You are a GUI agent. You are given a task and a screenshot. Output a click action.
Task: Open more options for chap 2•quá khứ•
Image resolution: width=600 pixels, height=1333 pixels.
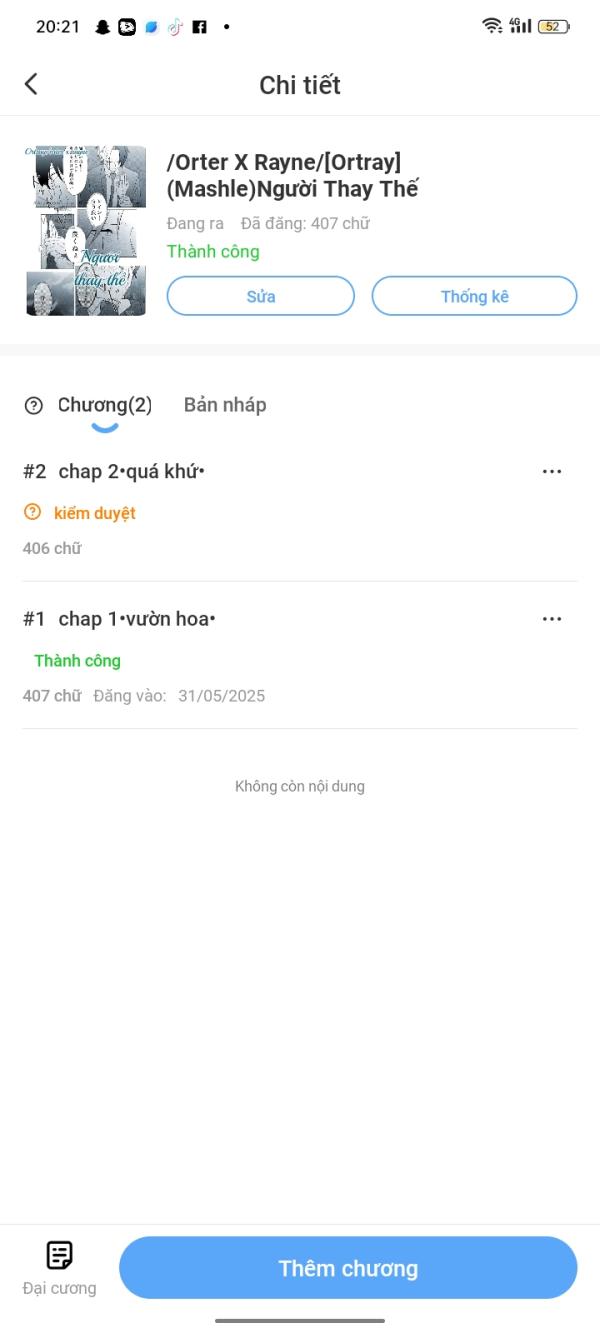(x=551, y=471)
